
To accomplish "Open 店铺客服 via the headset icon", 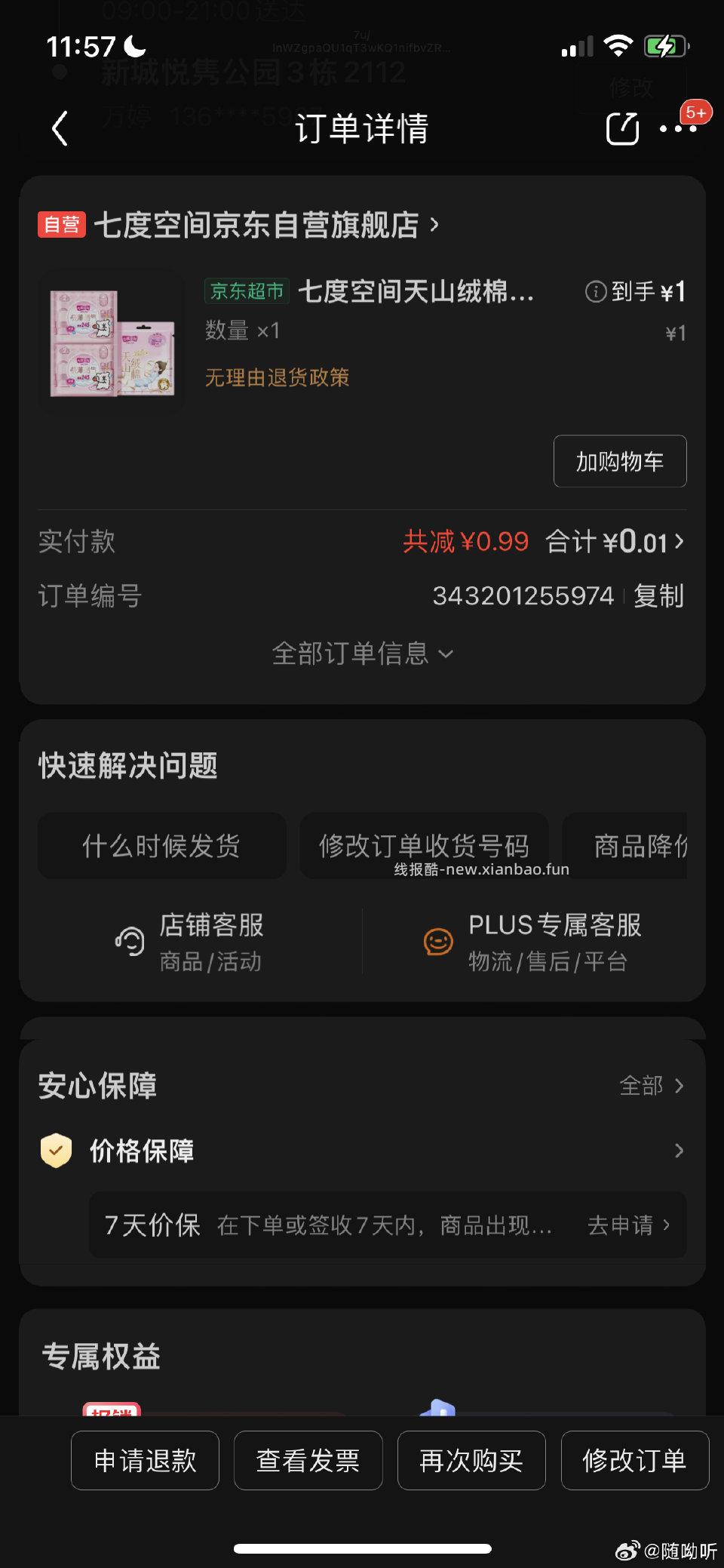I will coord(130,939).
